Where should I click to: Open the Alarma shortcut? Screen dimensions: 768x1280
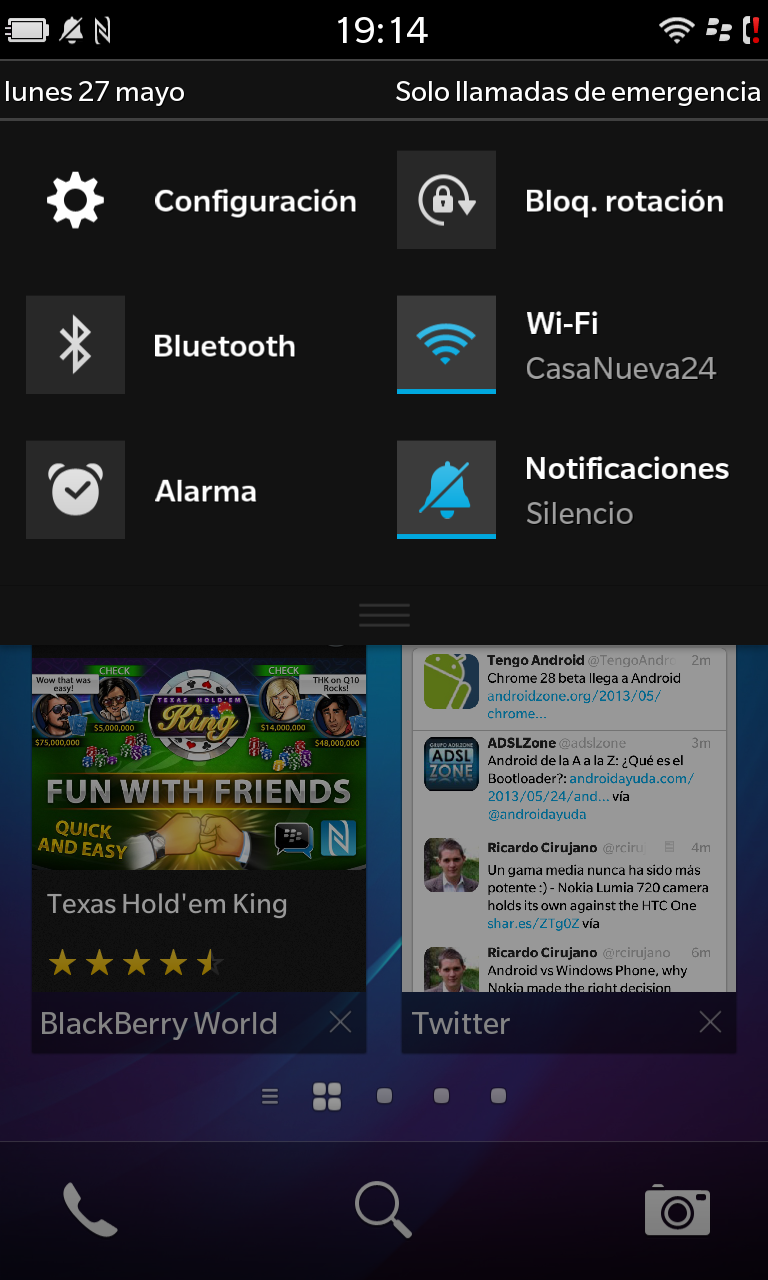click(x=76, y=491)
